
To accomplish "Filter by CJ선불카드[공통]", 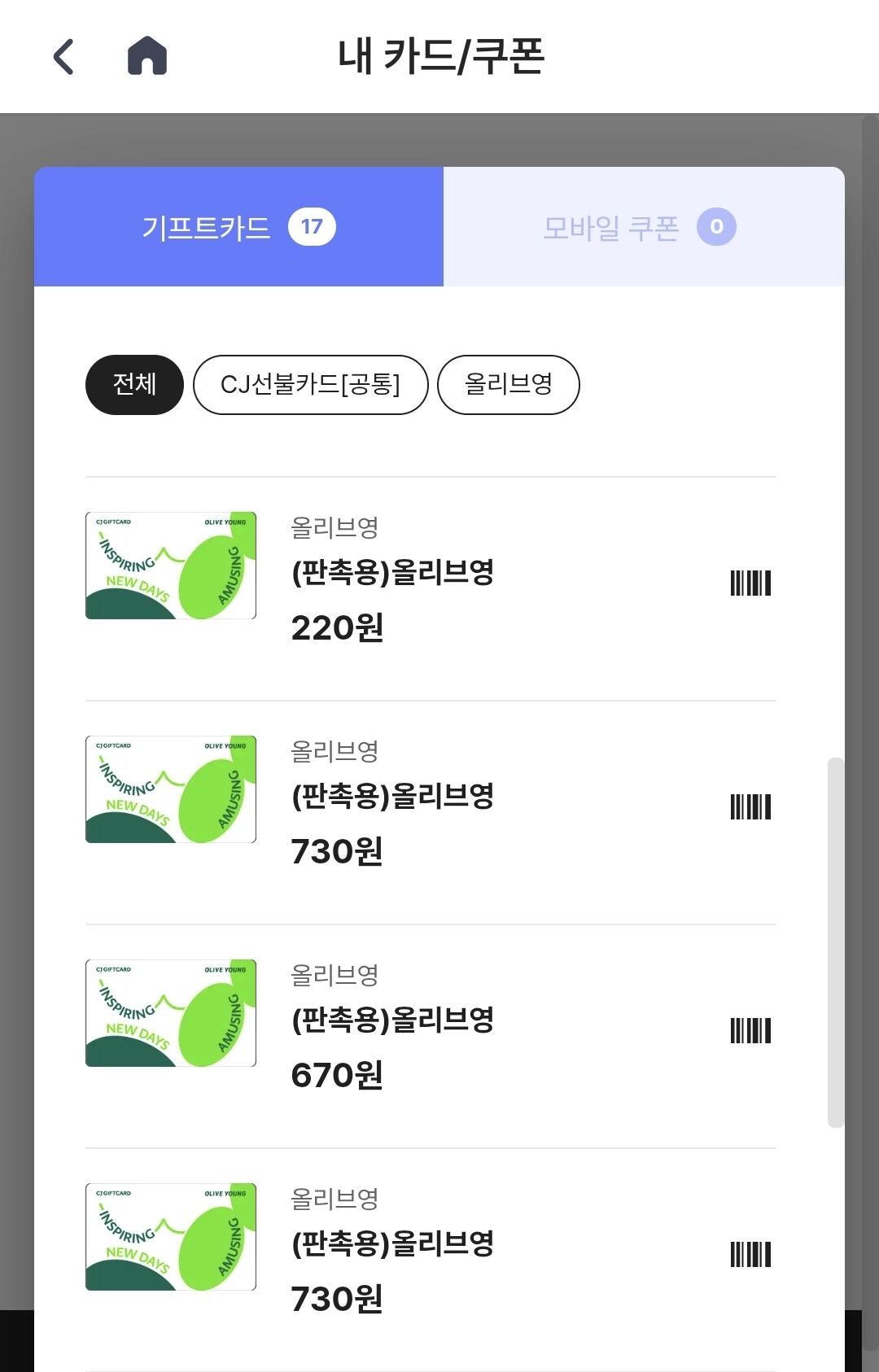I will pyautogui.click(x=310, y=385).
